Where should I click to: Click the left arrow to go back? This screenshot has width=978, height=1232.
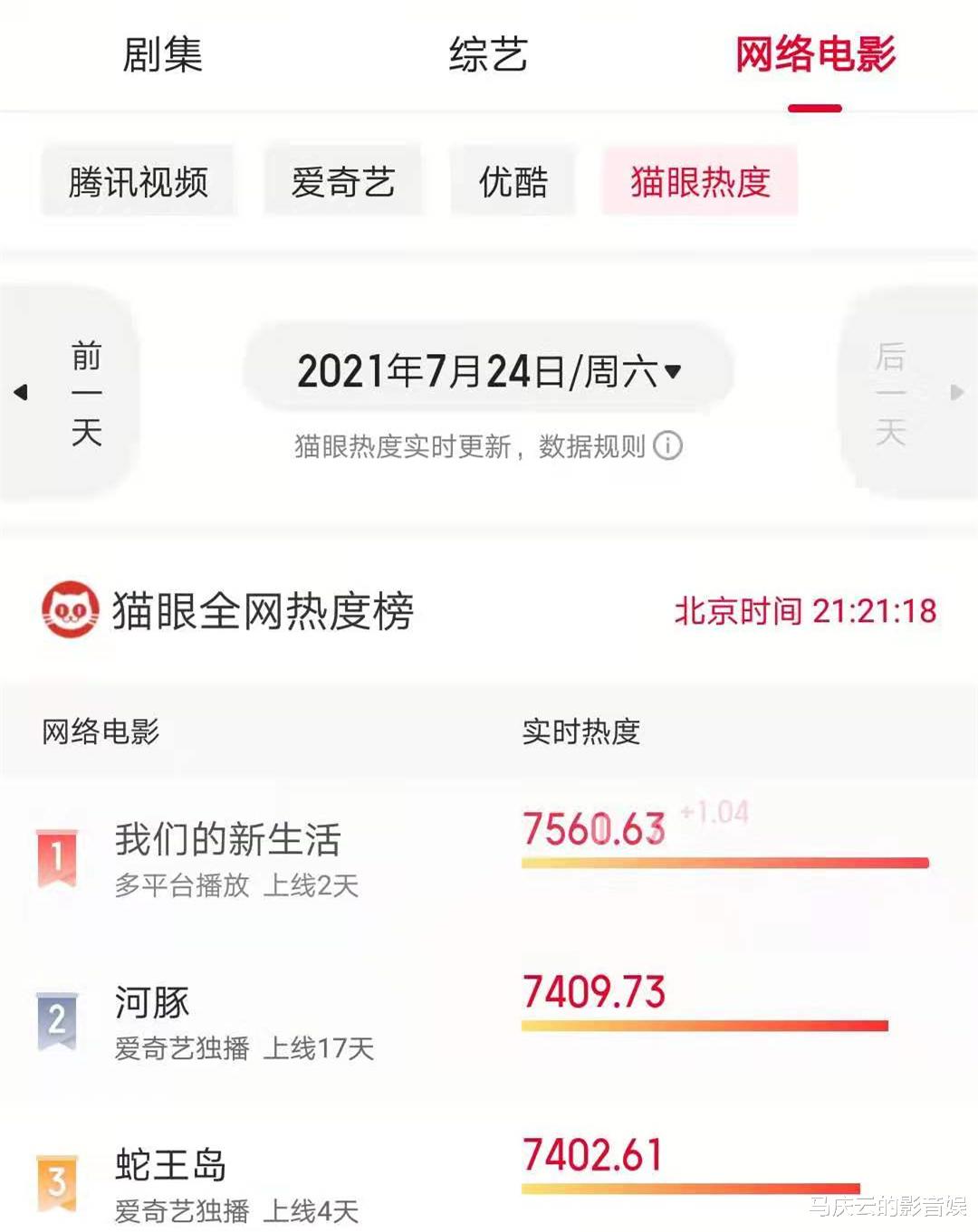click(20, 393)
